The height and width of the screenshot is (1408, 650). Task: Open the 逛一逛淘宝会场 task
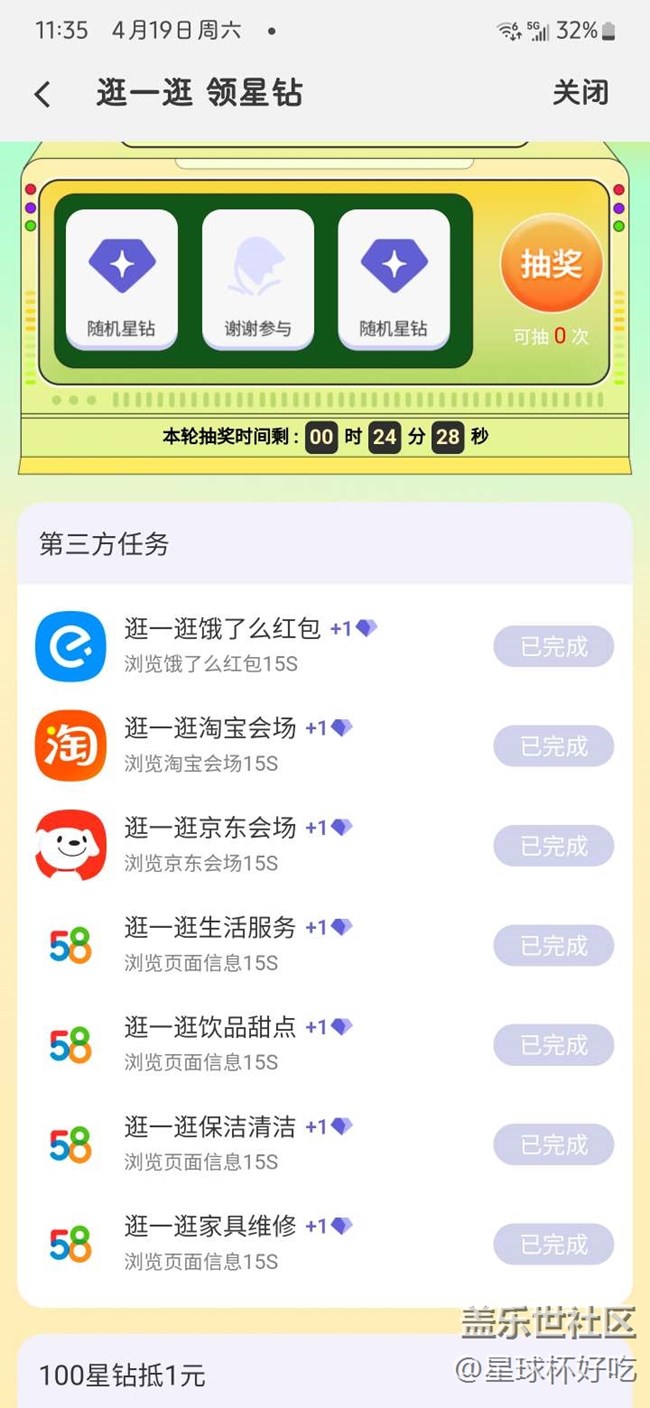210,729
